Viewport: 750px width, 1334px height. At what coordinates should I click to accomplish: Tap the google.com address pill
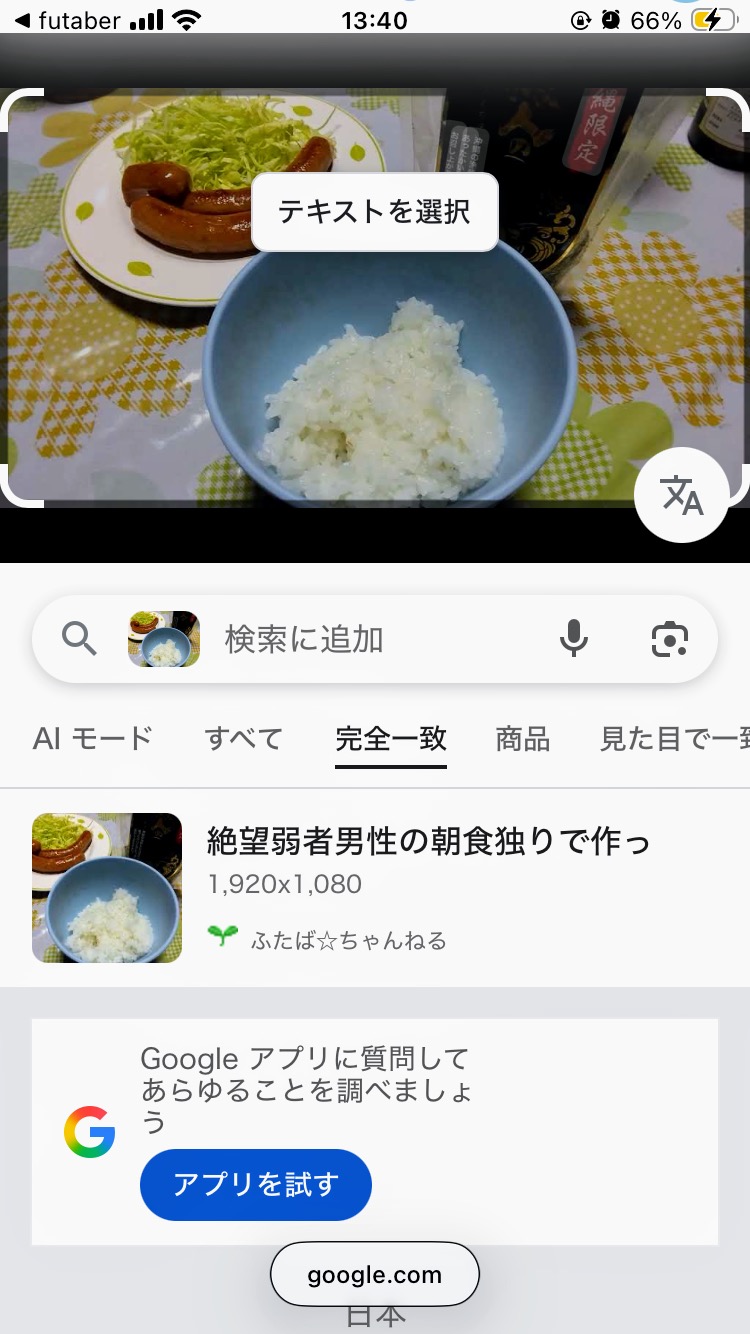pos(375,1275)
